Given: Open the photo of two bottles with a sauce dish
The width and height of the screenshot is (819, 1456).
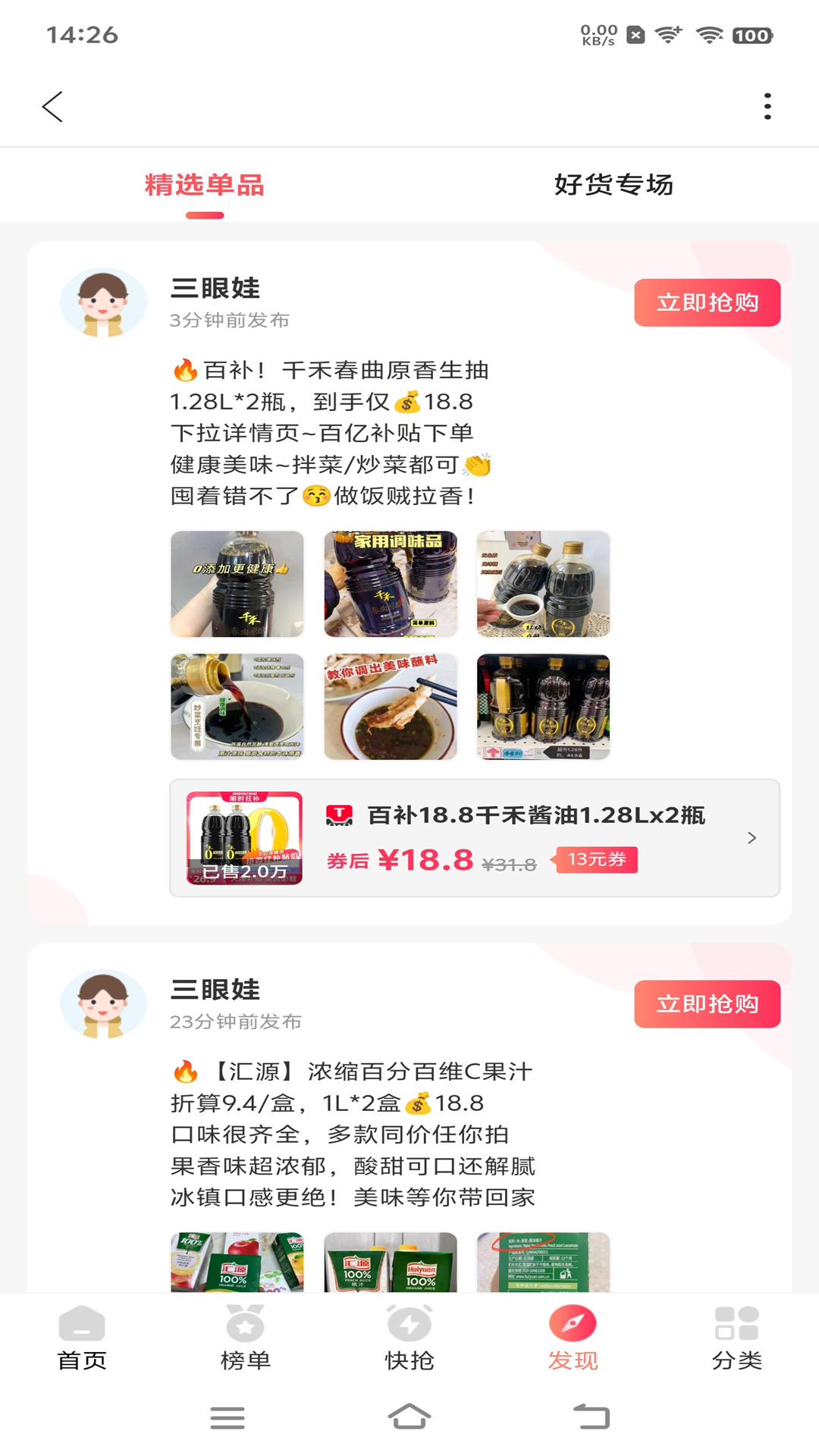Looking at the screenshot, I should [x=543, y=584].
